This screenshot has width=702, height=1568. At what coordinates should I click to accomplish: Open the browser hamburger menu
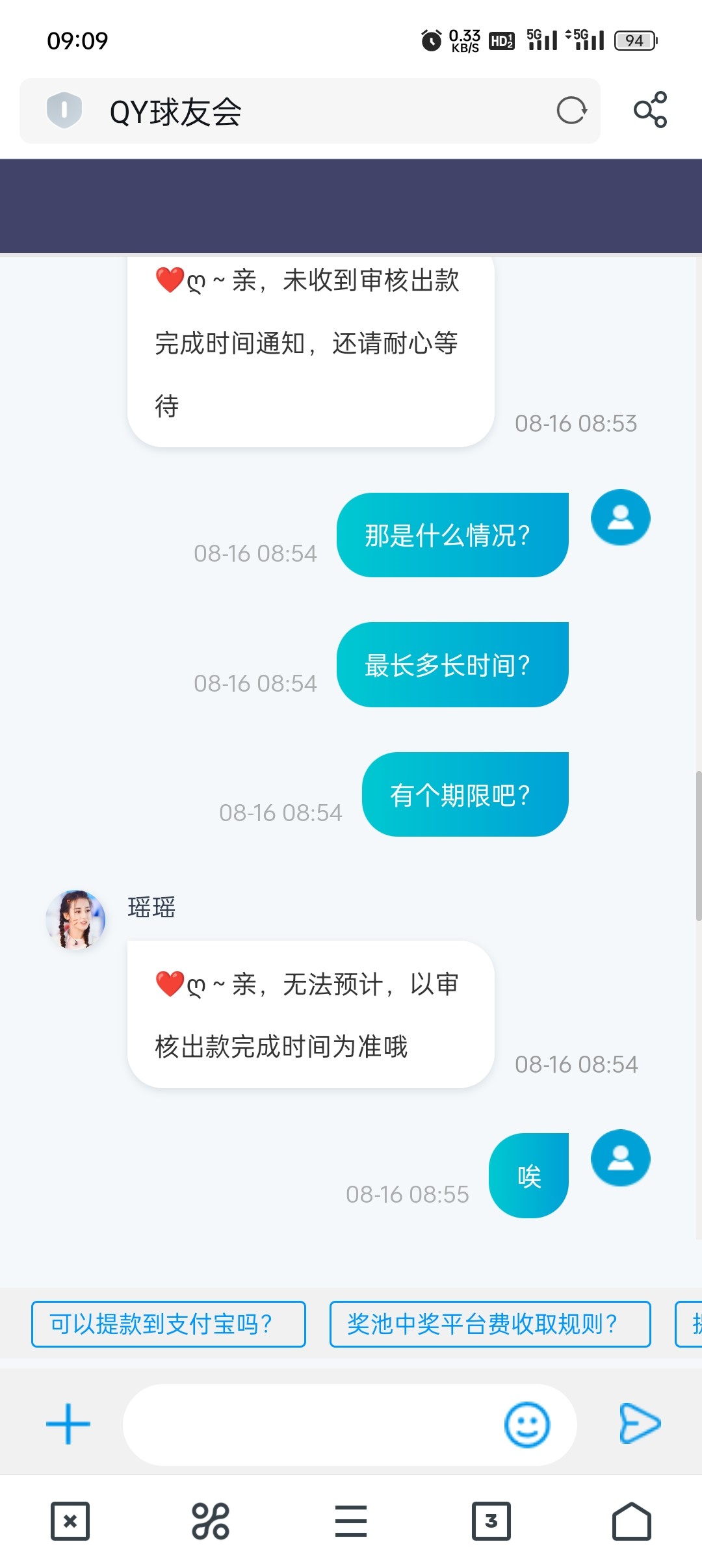click(x=351, y=1521)
